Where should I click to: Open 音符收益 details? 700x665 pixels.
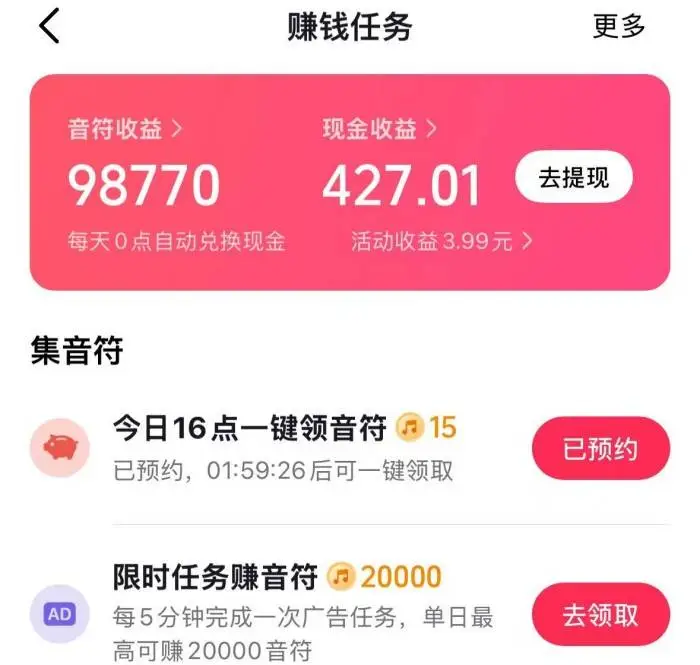click(125, 129)
